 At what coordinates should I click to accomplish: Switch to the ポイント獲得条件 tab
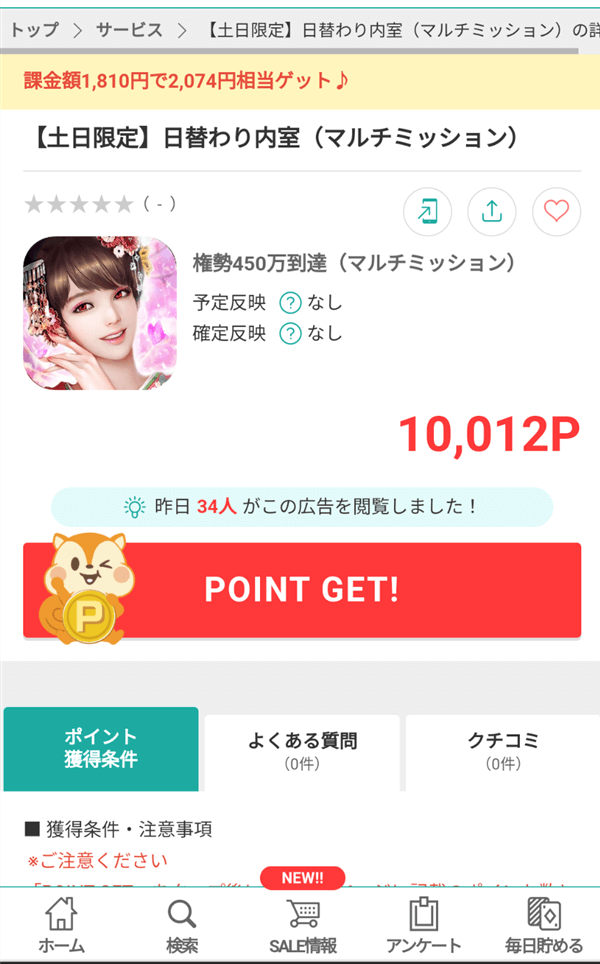point(101,749)
